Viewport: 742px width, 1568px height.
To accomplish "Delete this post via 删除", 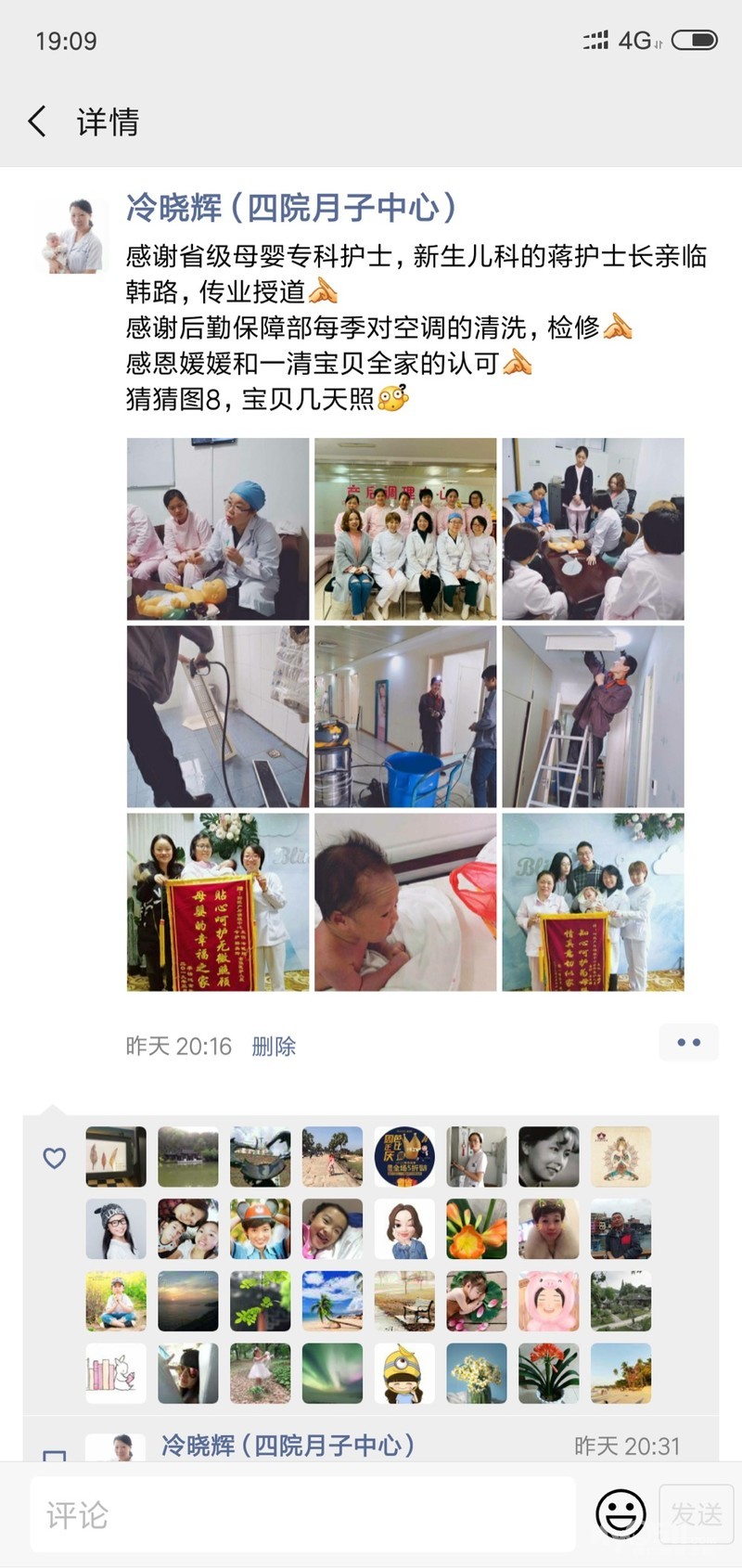I will click(x=274, y=1047).
